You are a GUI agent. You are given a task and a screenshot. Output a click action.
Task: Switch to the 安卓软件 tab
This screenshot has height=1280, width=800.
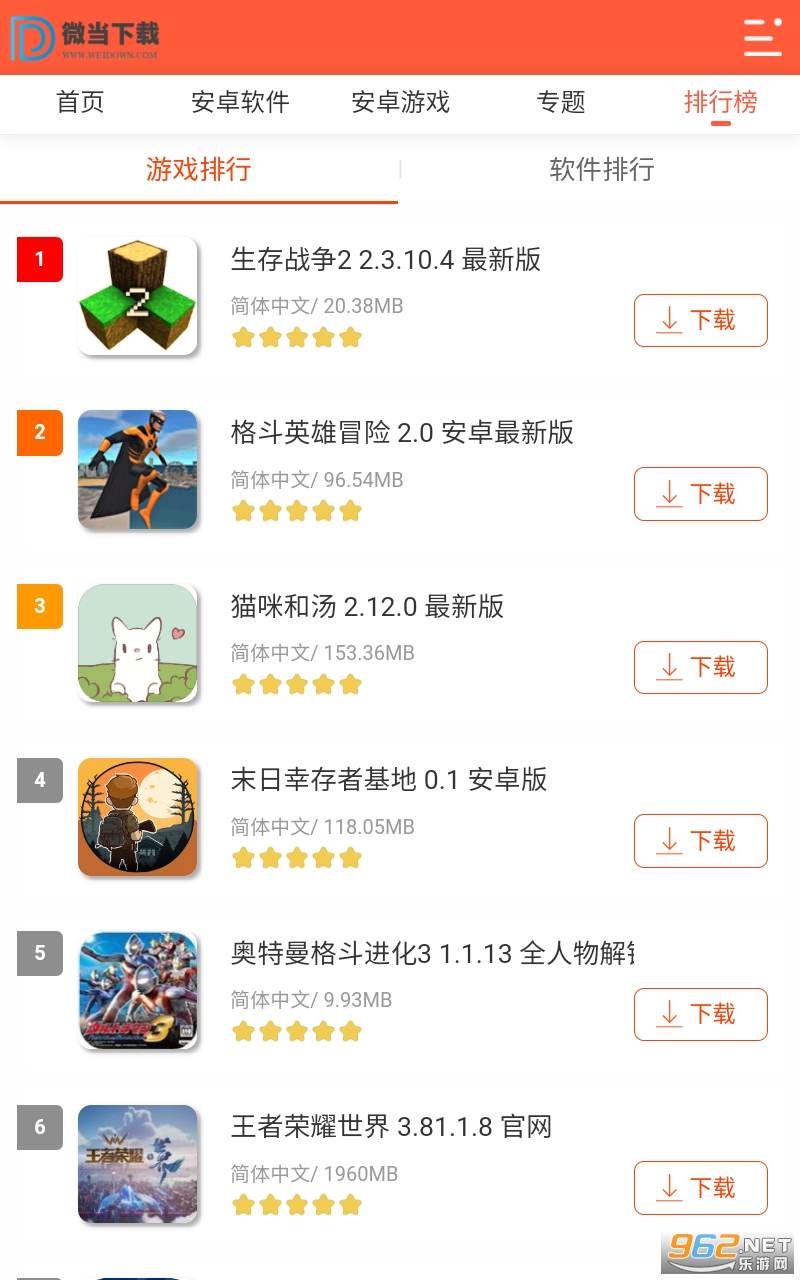240,102
